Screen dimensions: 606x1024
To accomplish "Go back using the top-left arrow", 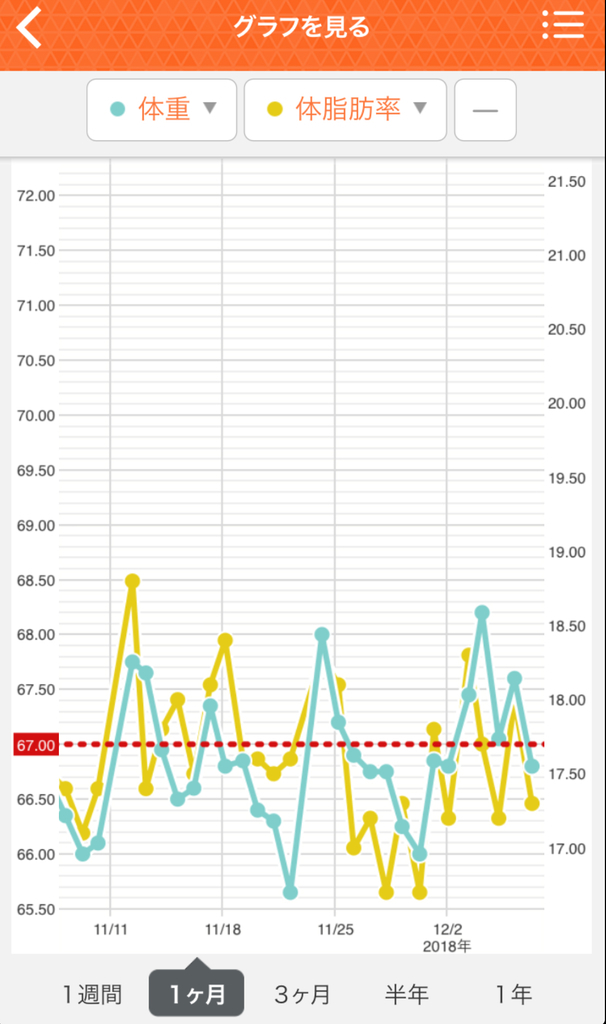I will pos(29,27).
